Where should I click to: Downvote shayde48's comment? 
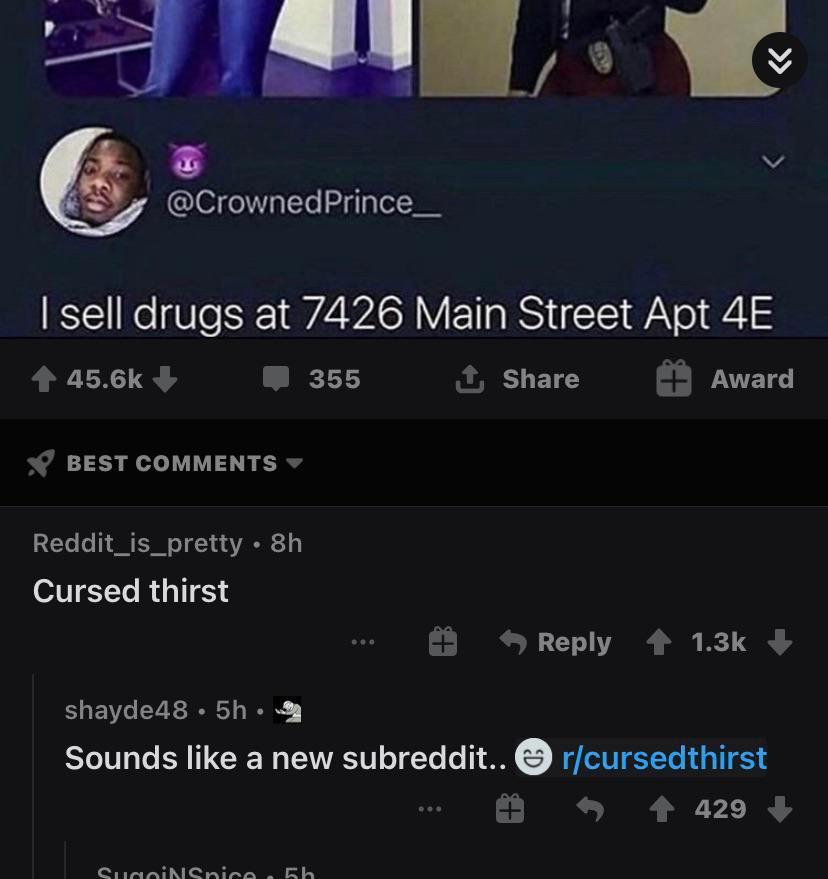point(781,808)
